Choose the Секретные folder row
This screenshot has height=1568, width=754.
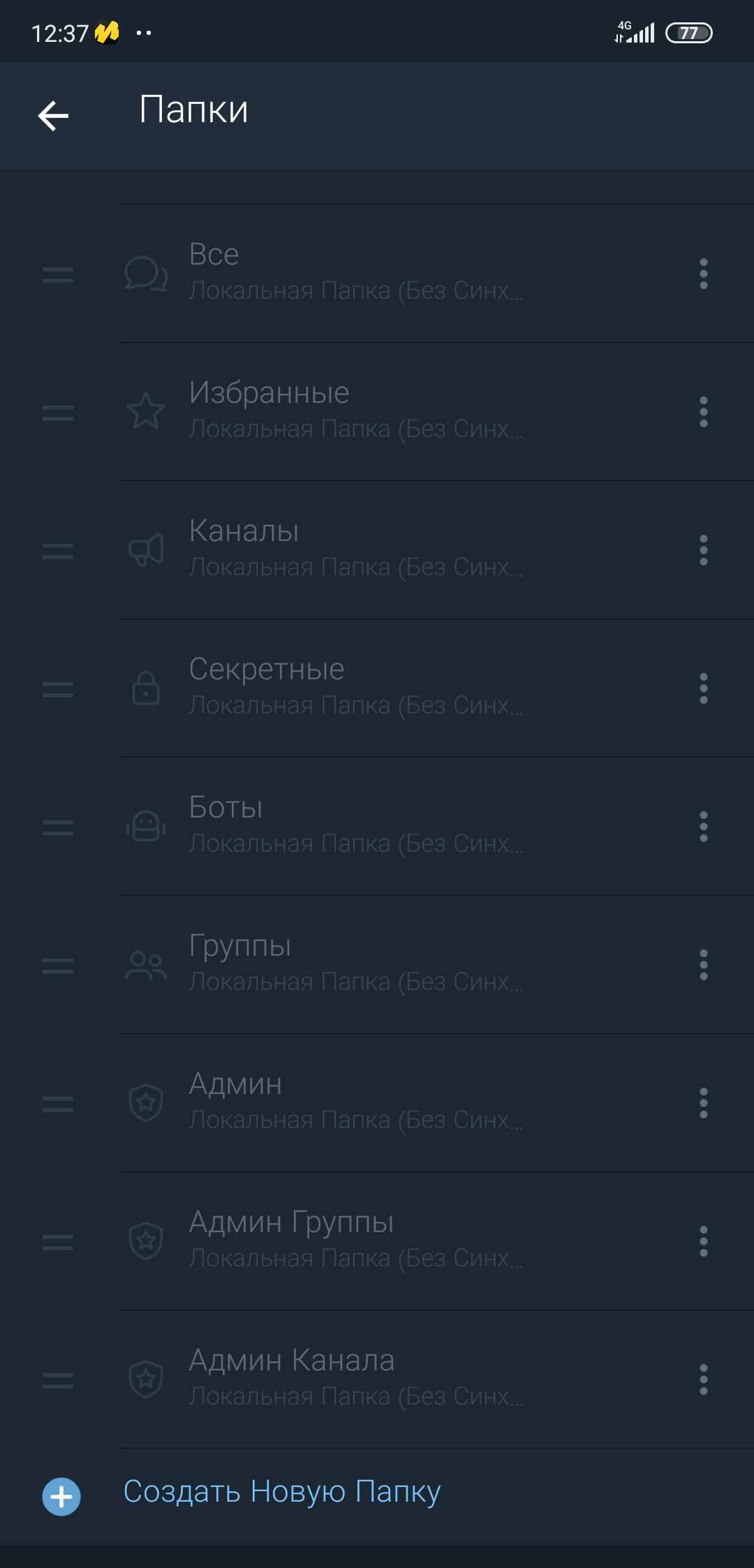pyautogui.click(x=356, y=687)
